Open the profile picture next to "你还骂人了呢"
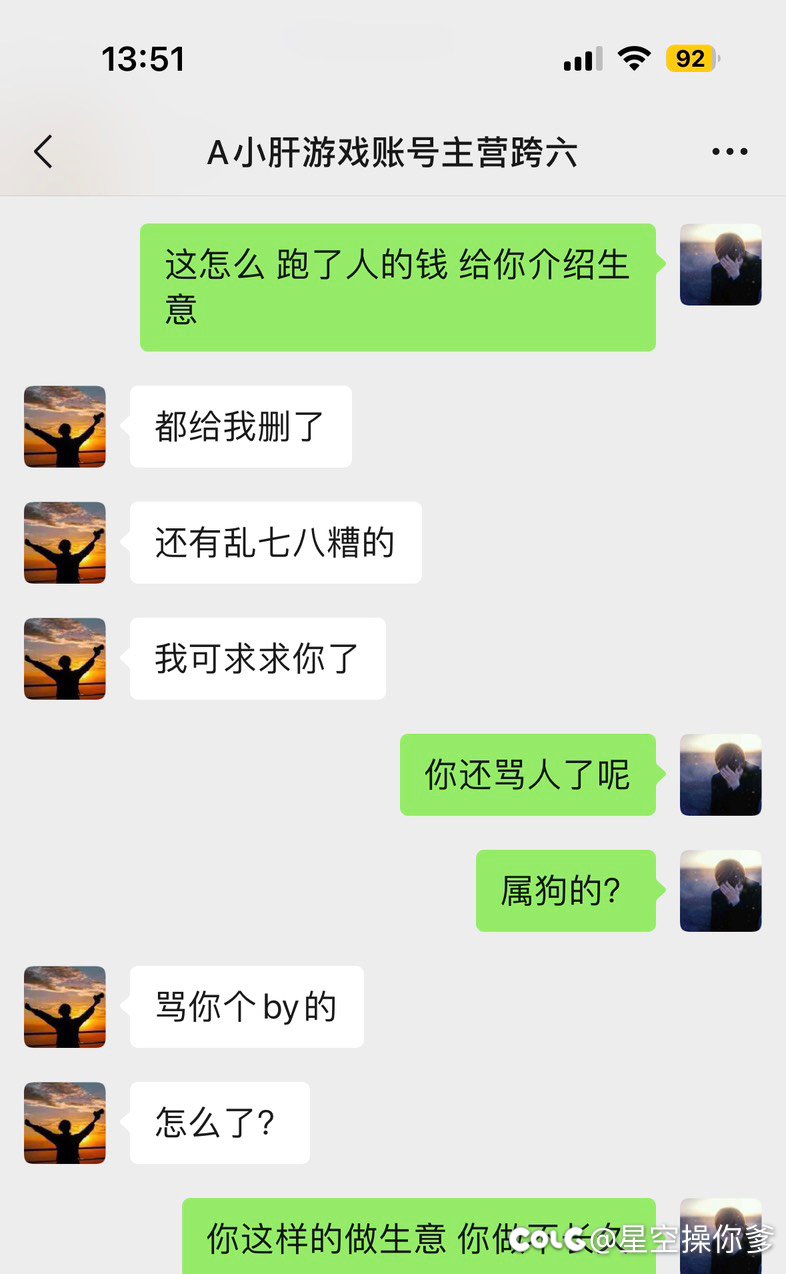The height and width of the screenshot is (1274, 786). (x=720, y=775)
